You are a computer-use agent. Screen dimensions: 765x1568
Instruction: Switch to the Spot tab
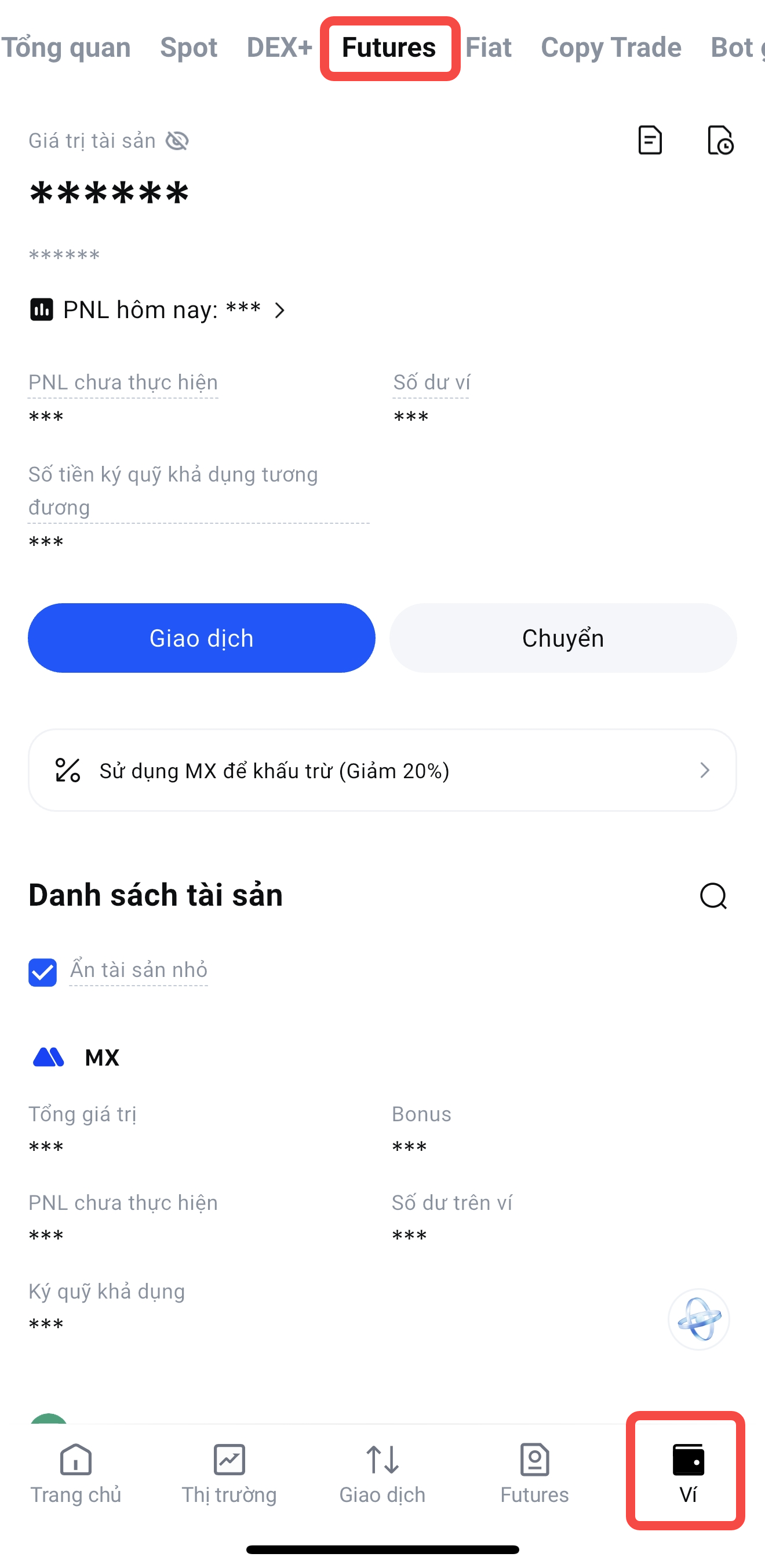pos(188,48)
